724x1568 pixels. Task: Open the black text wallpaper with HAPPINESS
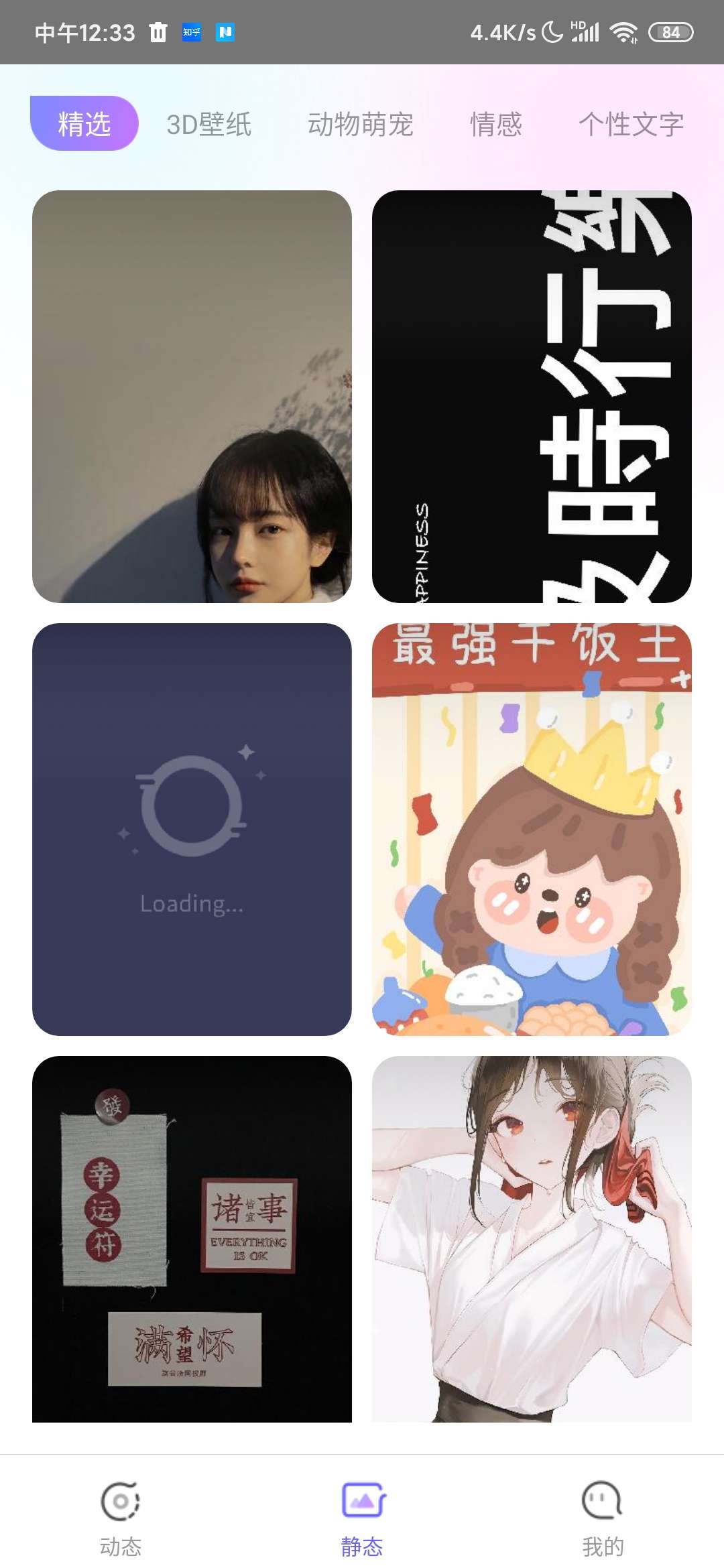pyautogui.click(x=532, y=396)
